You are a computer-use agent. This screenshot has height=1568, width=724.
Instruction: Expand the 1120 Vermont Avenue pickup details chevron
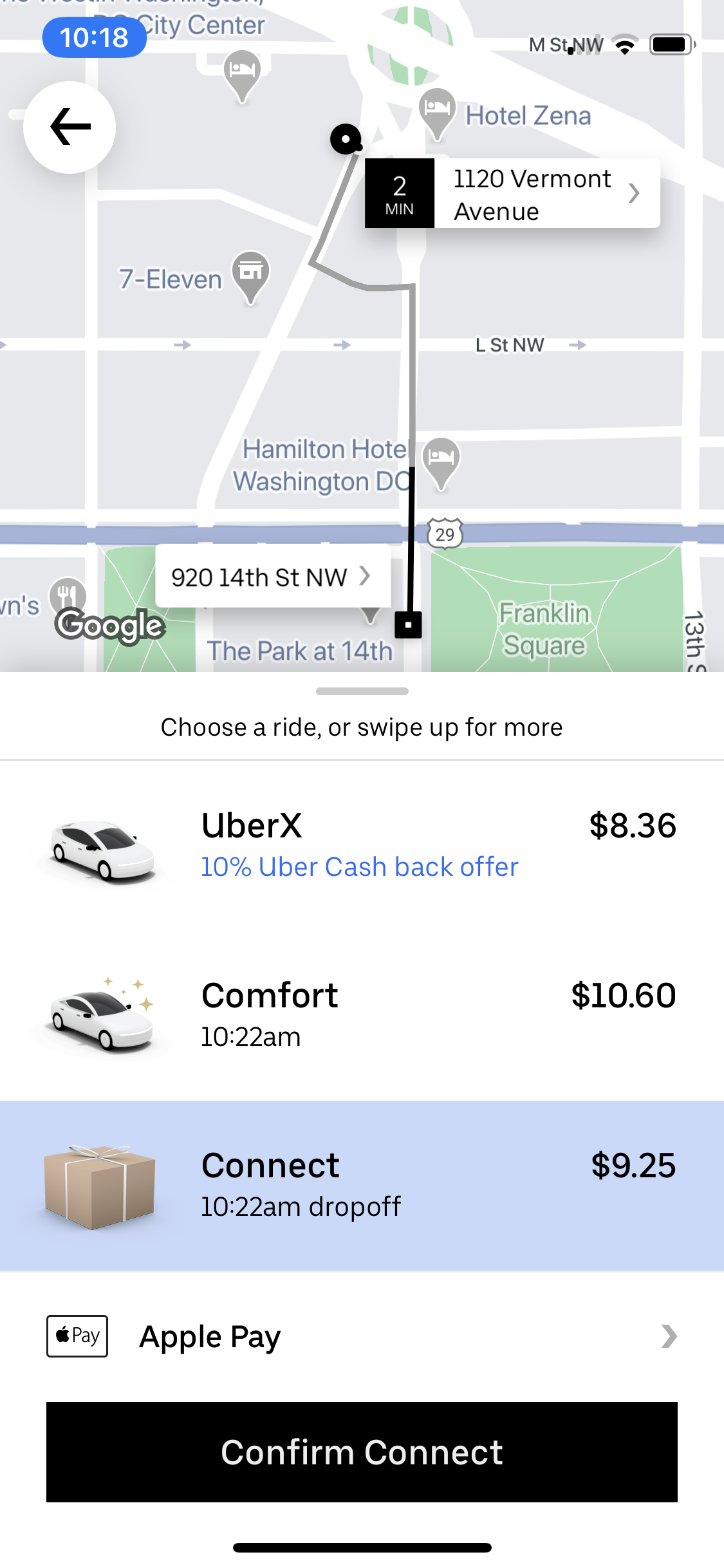point(634,193)
